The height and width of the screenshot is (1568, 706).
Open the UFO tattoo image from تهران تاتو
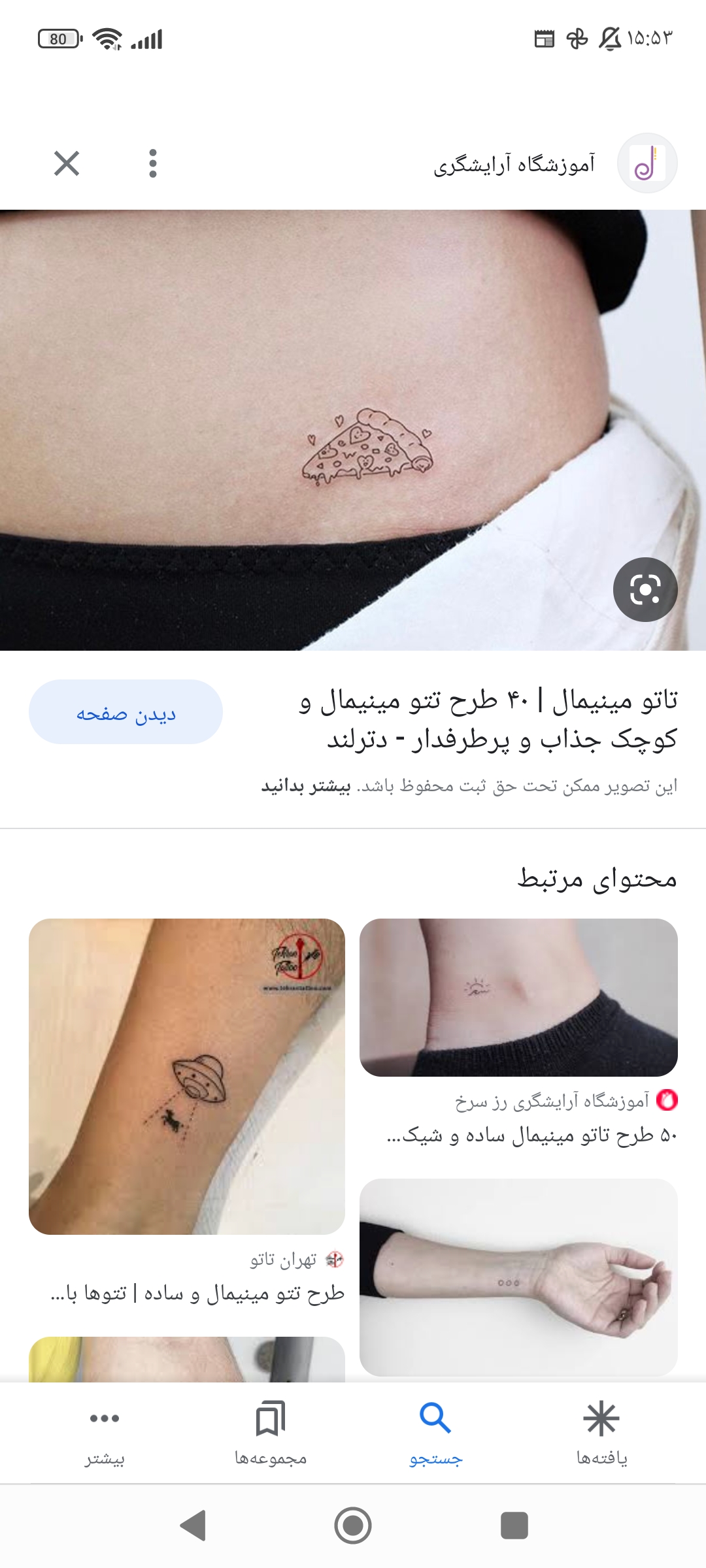tap(187, 1076)
